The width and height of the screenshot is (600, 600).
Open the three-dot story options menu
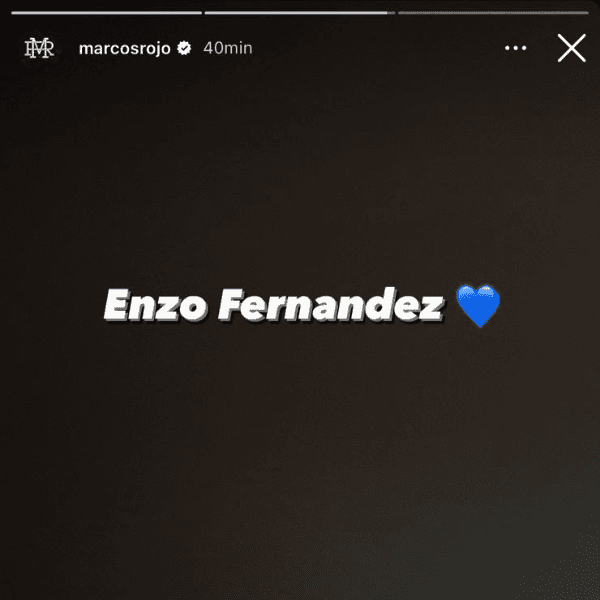[515, 48]
